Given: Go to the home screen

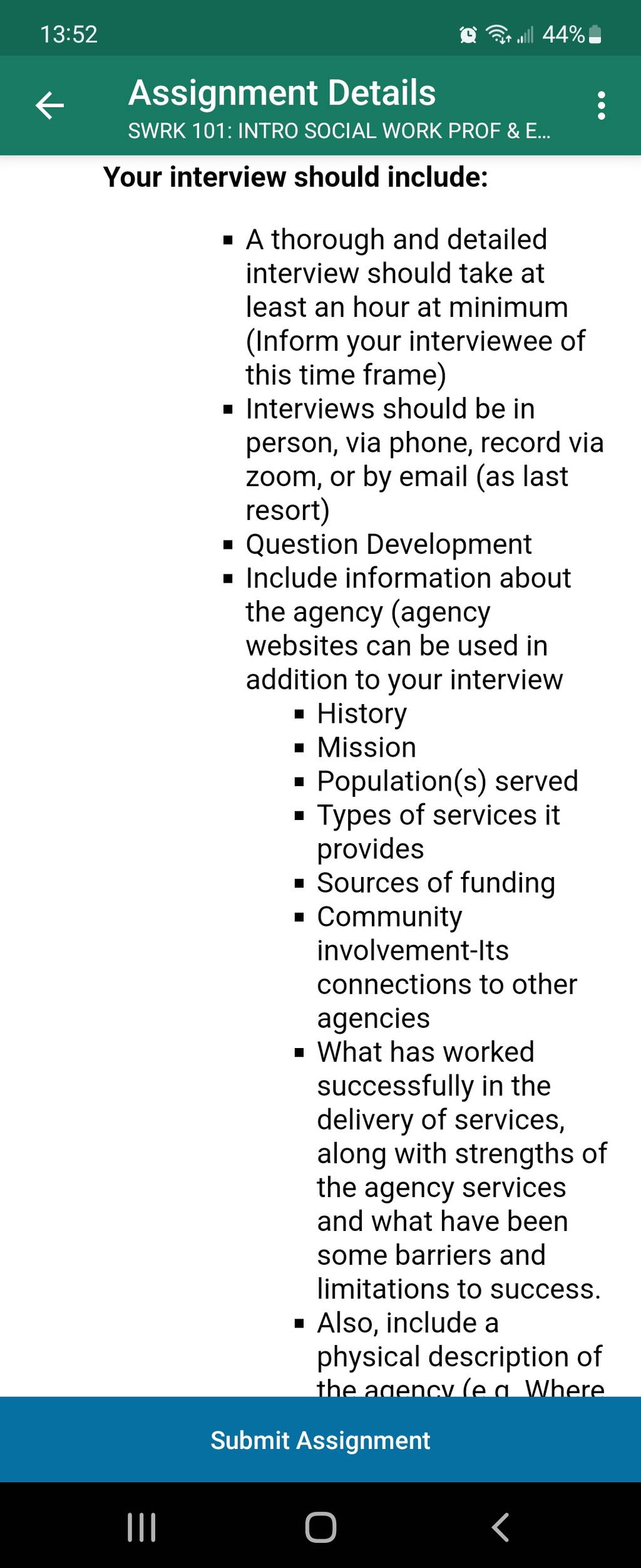Looking at the screenshot, I should [x=320, y=1527].
